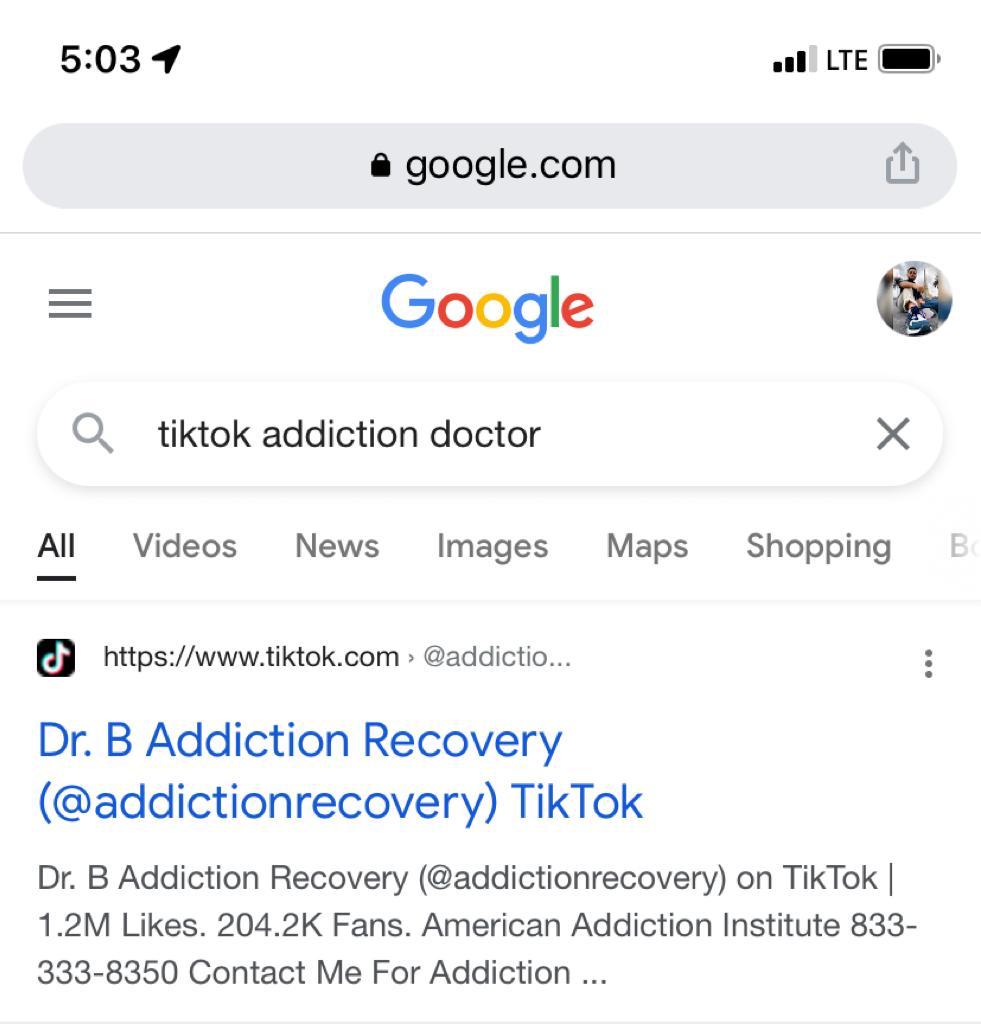Open the hamburger menu

coord(70,303)
